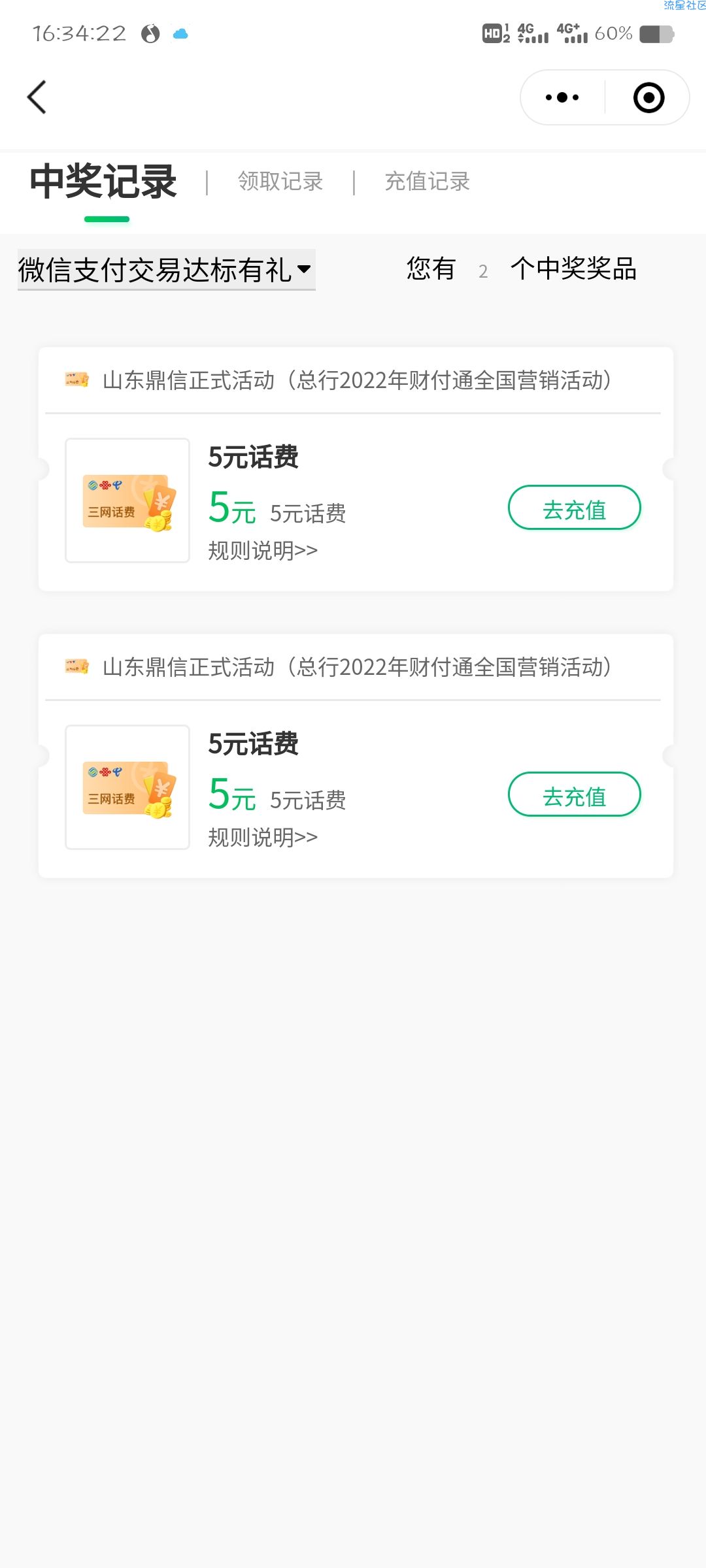Switch to the 领取记录 tab
This screenshot has width=706, height=1568.
tap(280, 181)
